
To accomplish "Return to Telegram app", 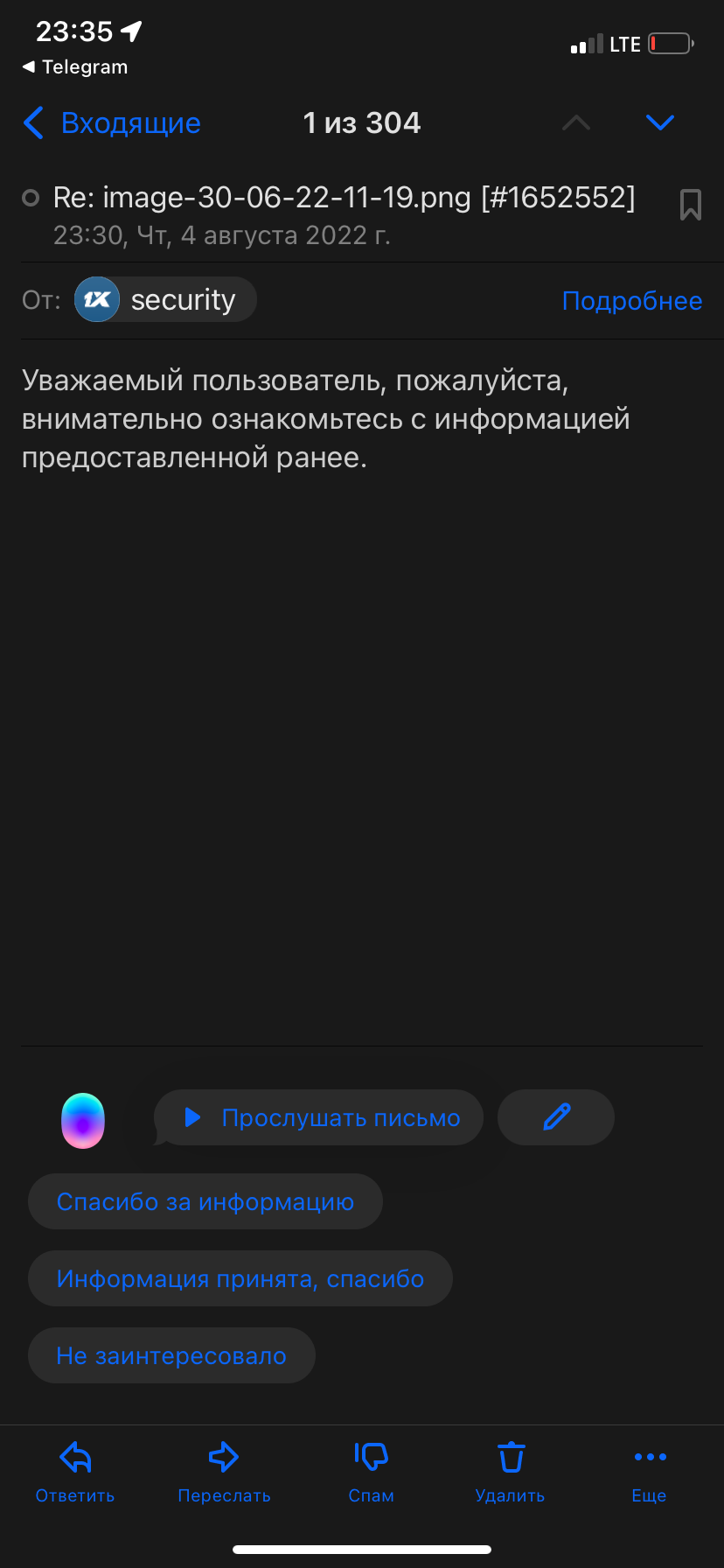I will pyautogui.click(x=75, y=67).
